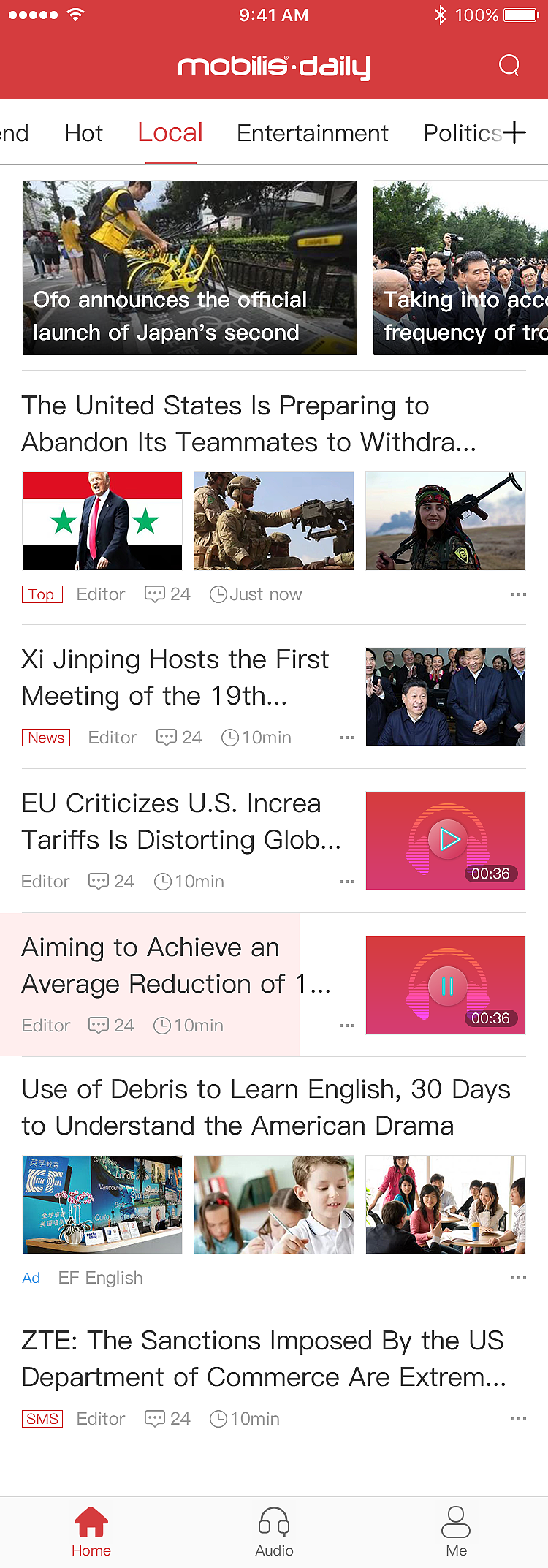Add a news category with the plus icon
Viewport: 548px width, 1568px height.
pos(514,132)
